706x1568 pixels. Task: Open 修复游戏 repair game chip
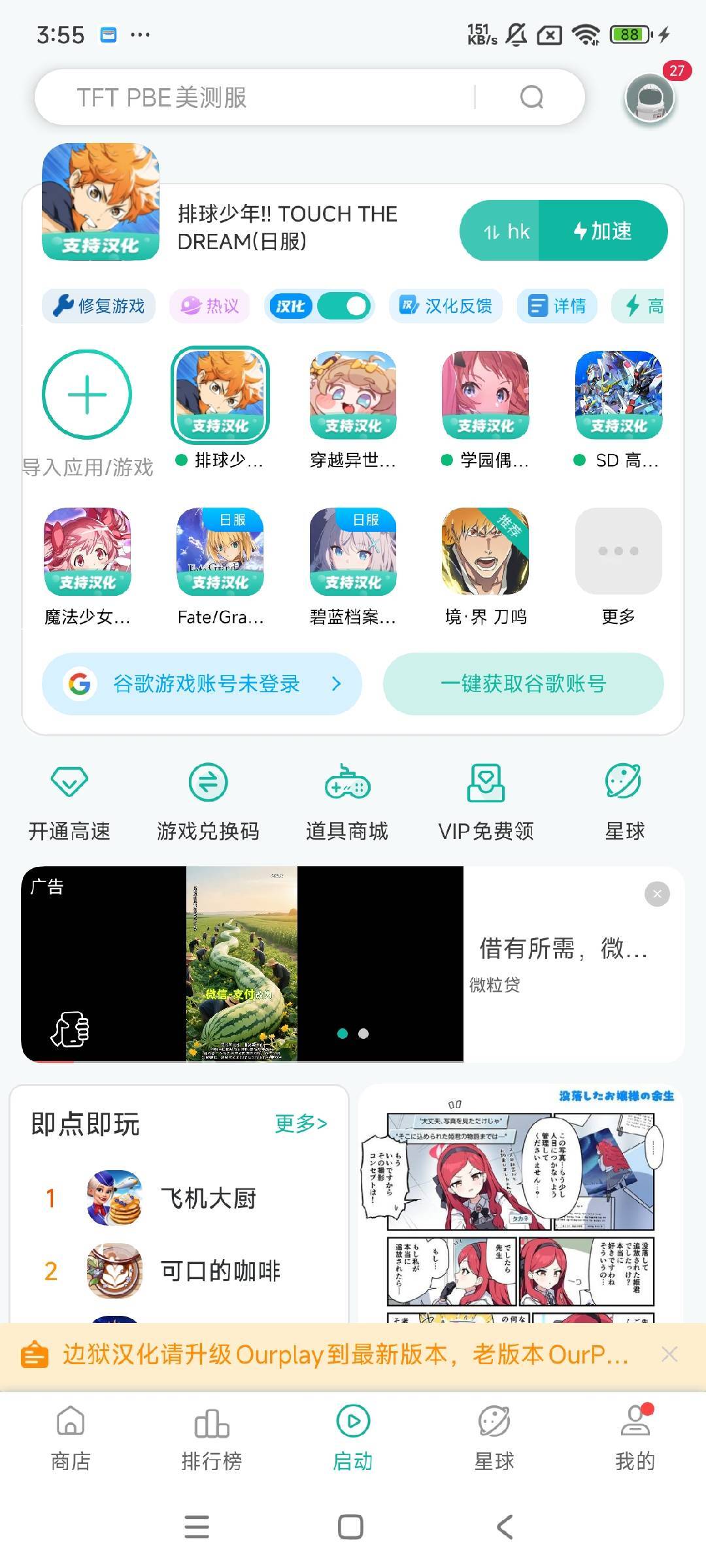(x=99, y=306)
